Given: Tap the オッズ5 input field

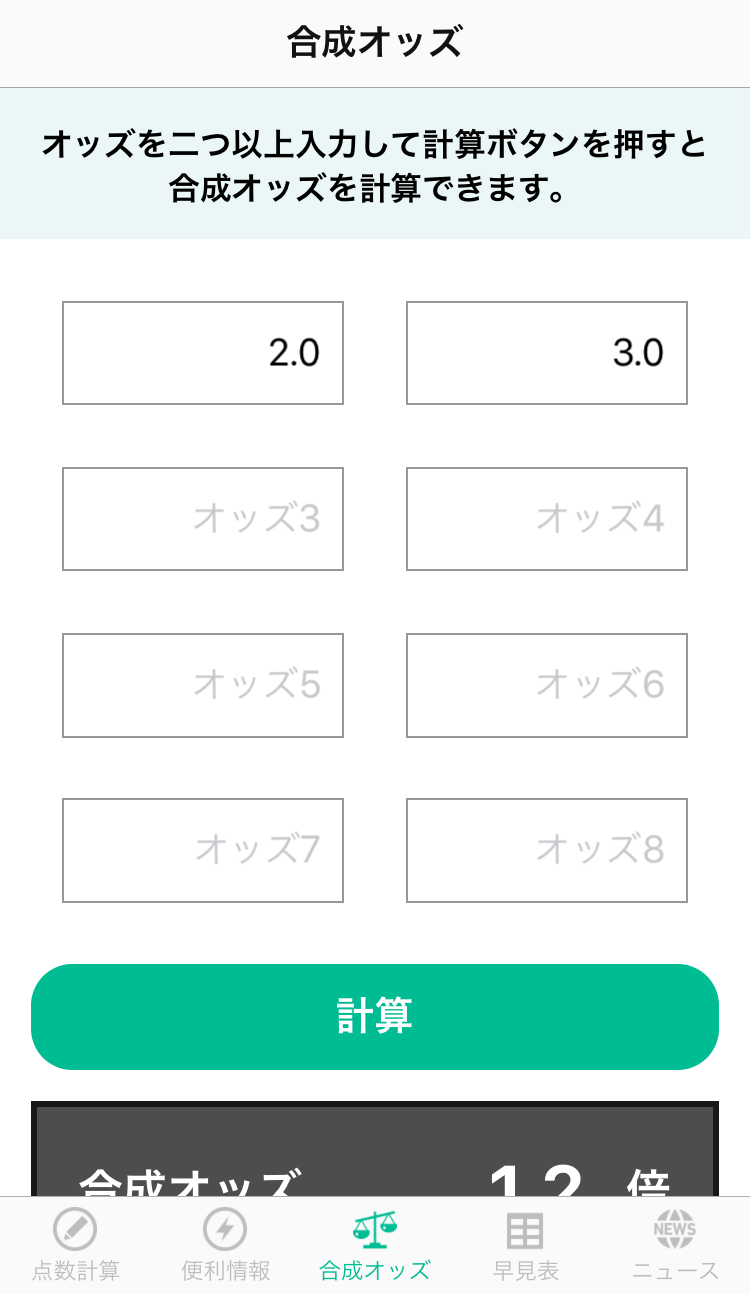Looking at the screenshot, I should tap(203, 685).
